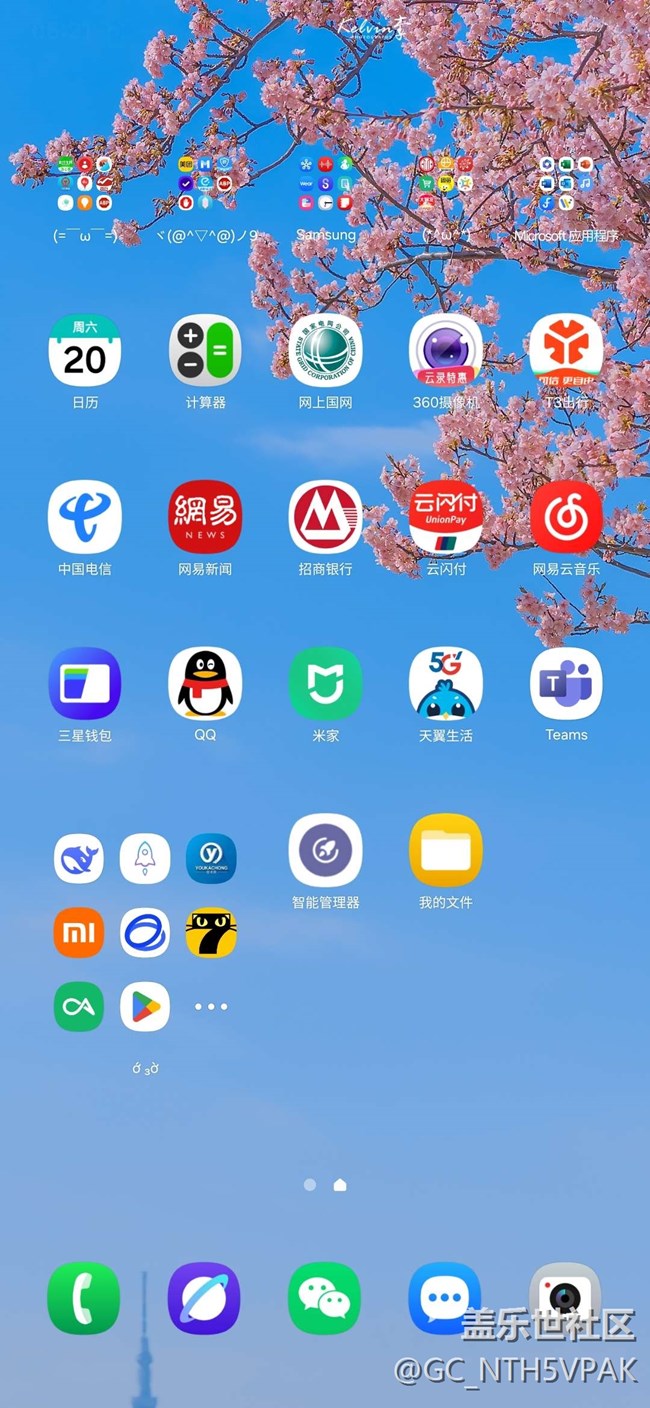The image size is (650, 1408).
Task: Launch Microsoft Teams
Action: [x=566, y=684]
